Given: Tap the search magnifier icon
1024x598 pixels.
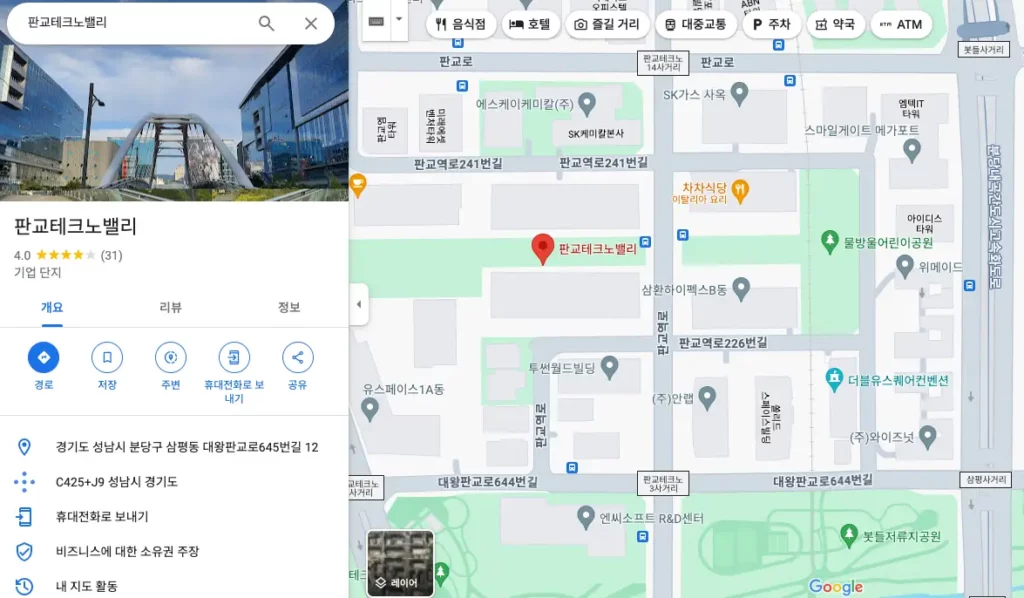Looking at the screenshot, I should (266, 23).
